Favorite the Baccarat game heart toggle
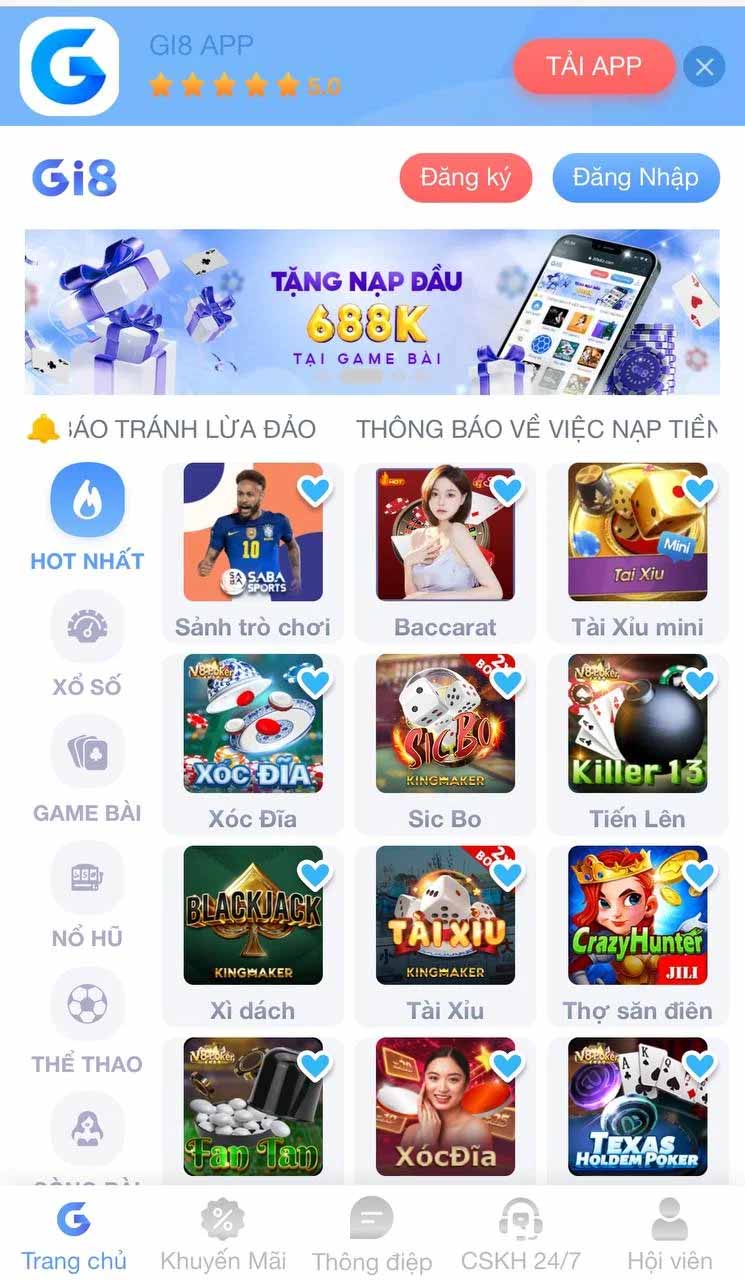 coord(506,490)
